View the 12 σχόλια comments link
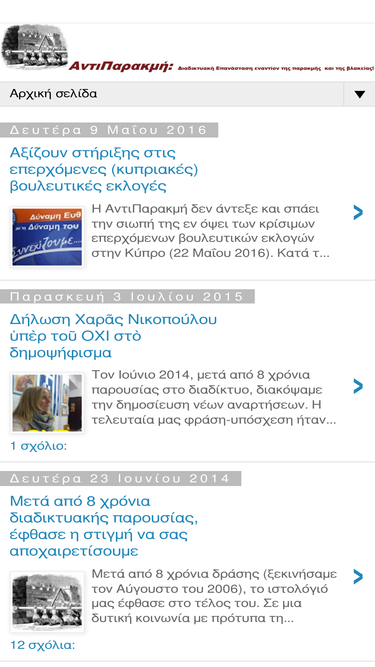Screen dimensions: 375x667 42,645
